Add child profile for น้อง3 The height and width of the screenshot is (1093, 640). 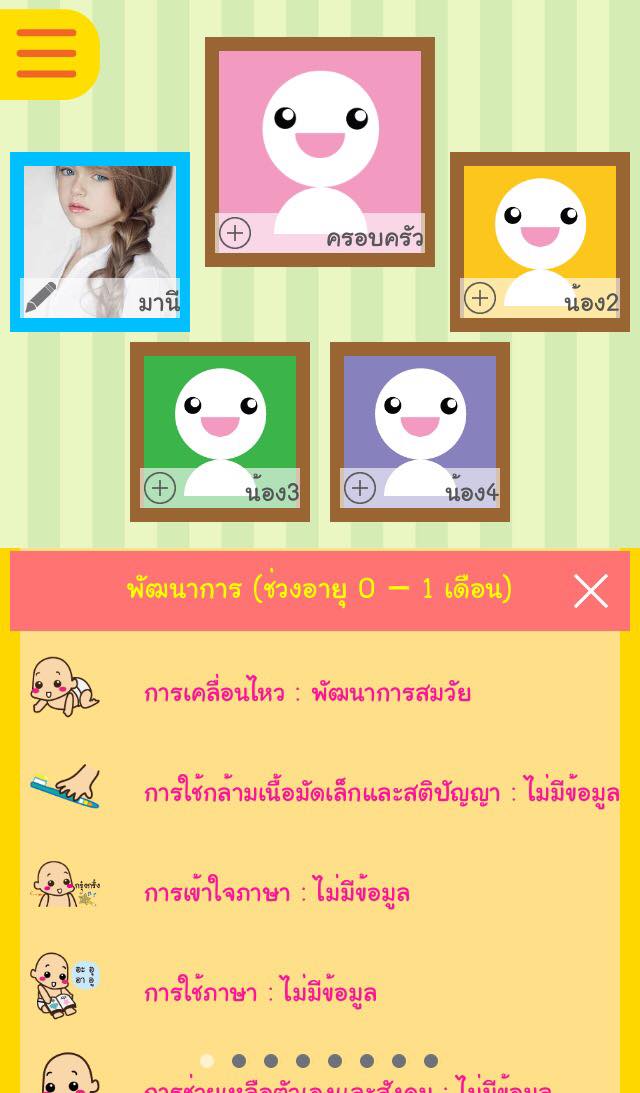pos(160,488)
